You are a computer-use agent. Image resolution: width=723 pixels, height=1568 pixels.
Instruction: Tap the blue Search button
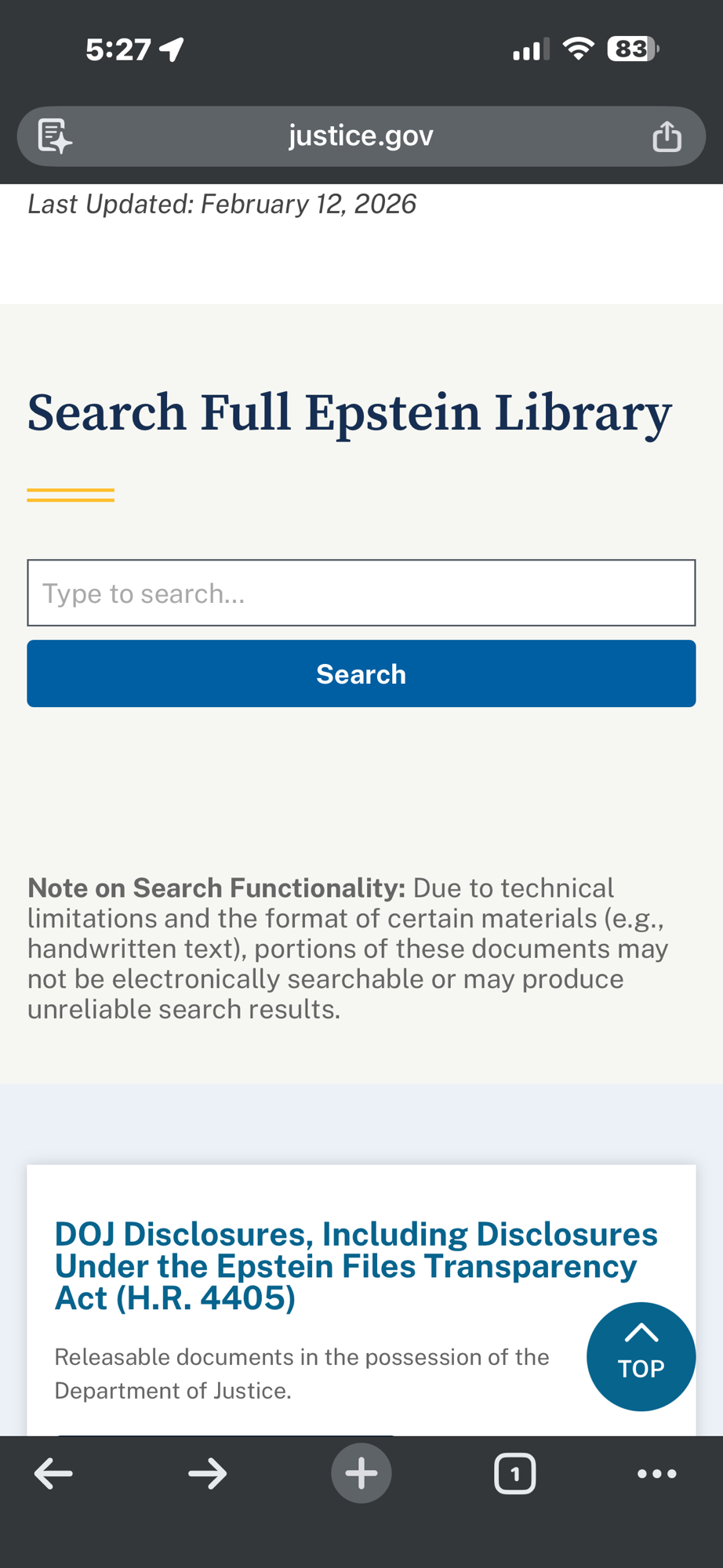[x=361, y=673]
